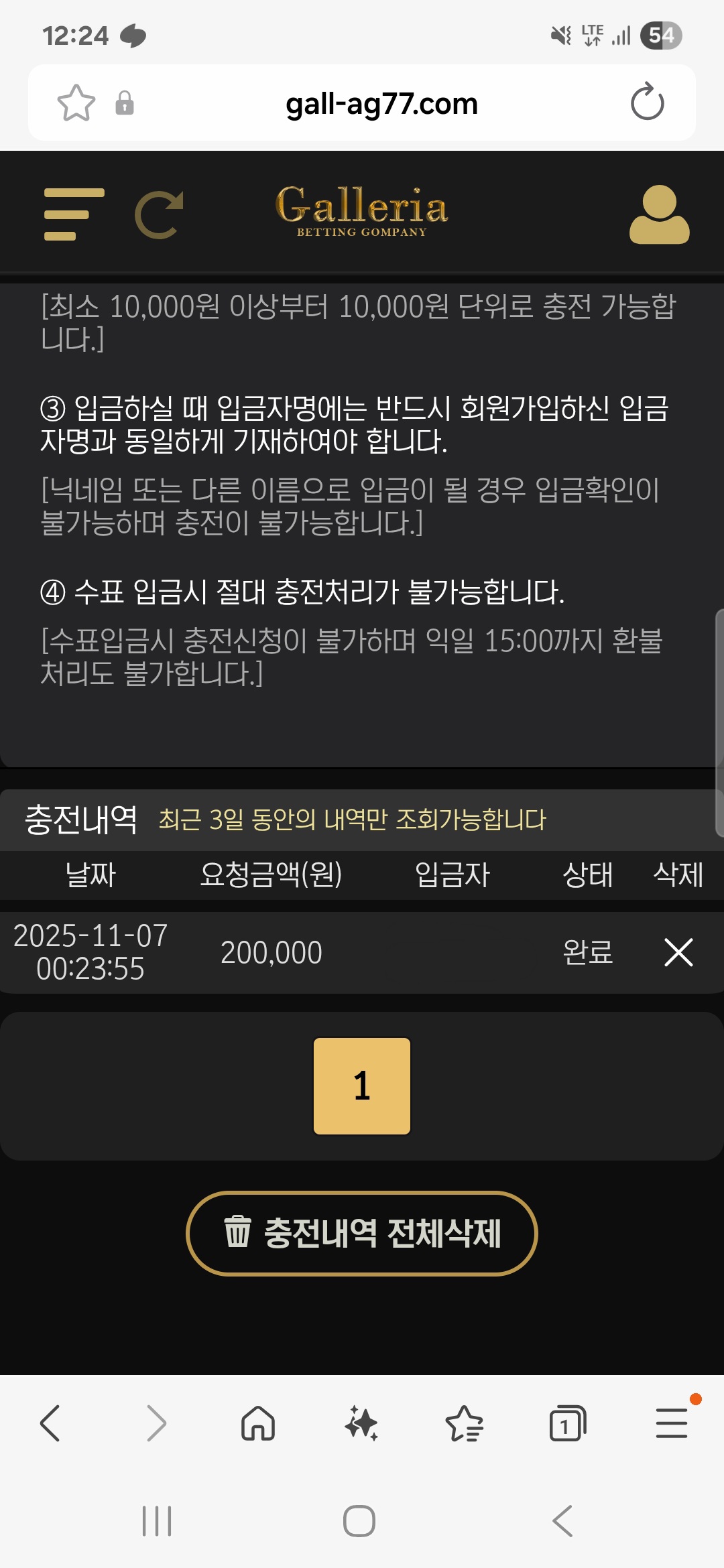Tap the system home button

359,1521
